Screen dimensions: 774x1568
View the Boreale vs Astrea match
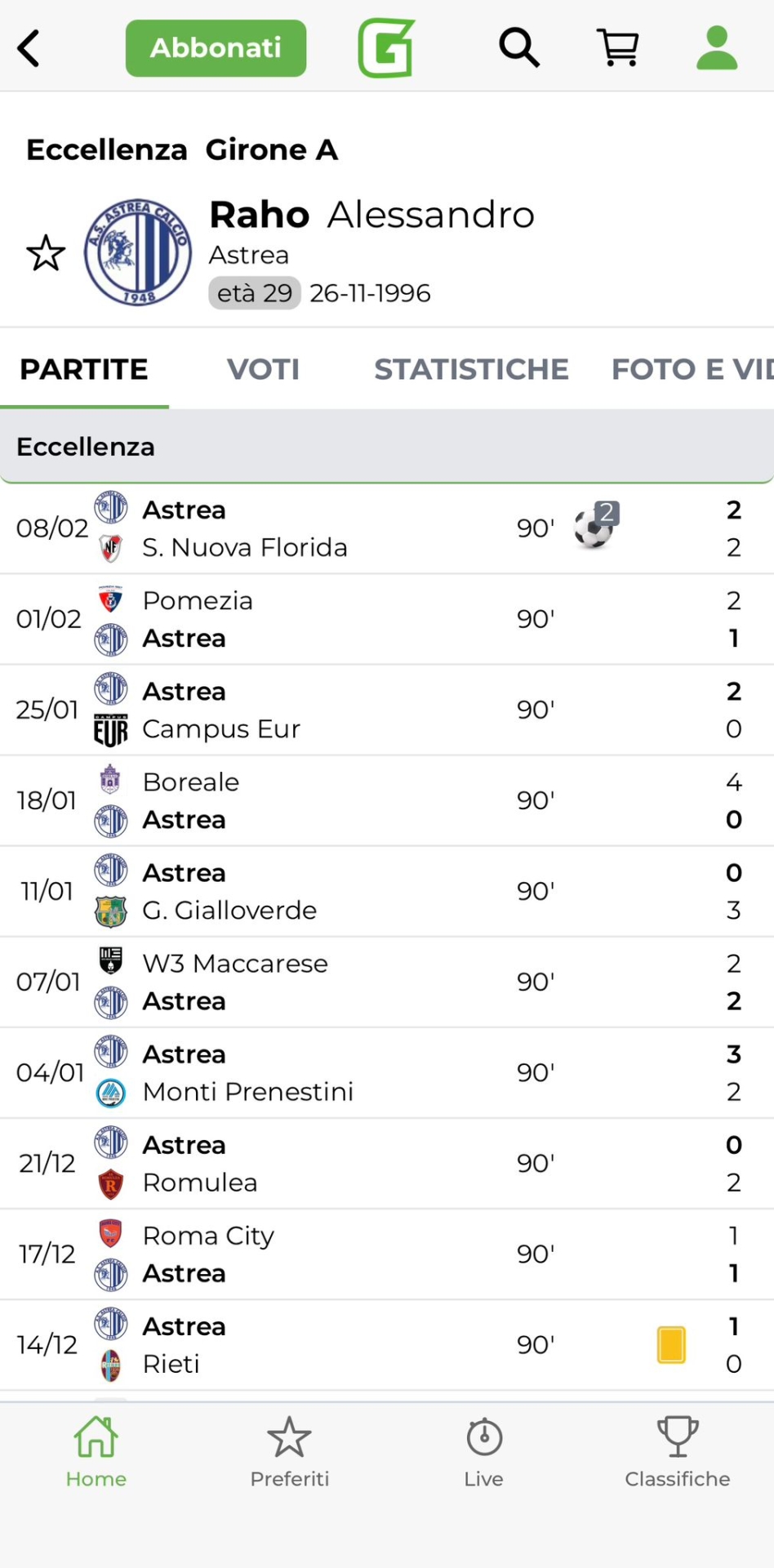pyautogui.click(x=327, y=800)
